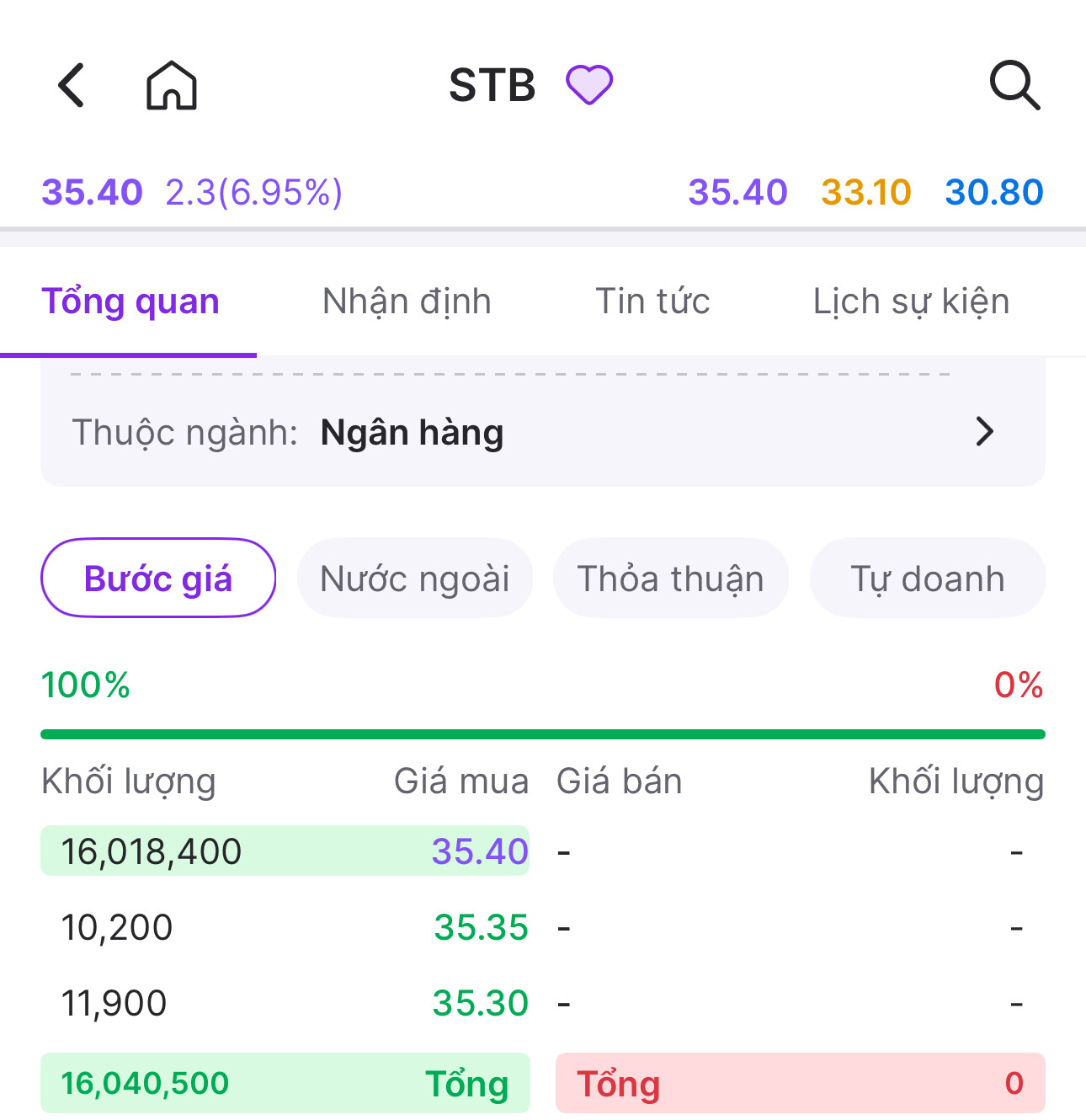Open the home screen icon
The height and width of the screenshot is (1120, 1086).
coord(172,86)
